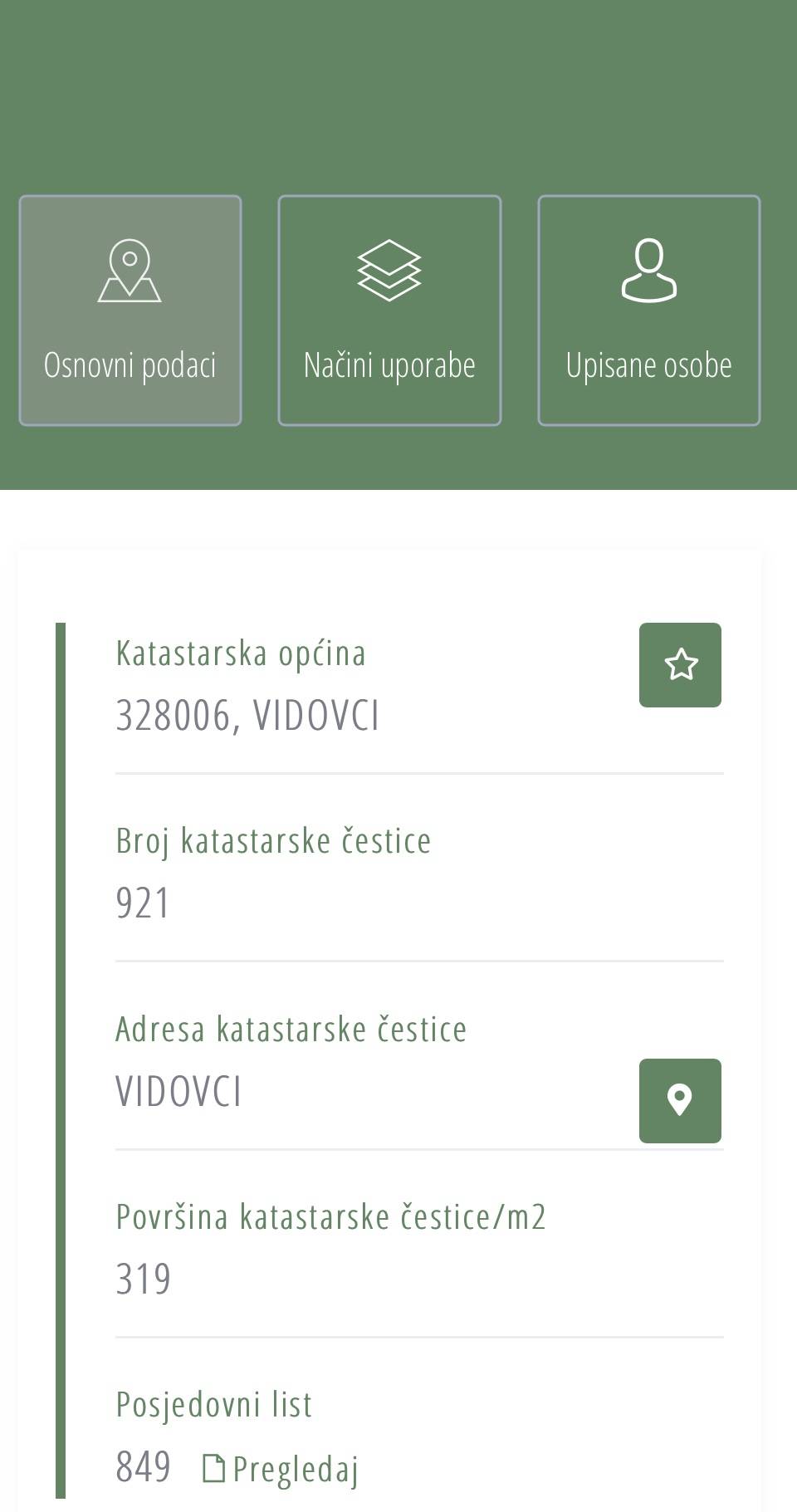
Task: Add this parcel to favorites with the star icon
Action: coord(680,665)
